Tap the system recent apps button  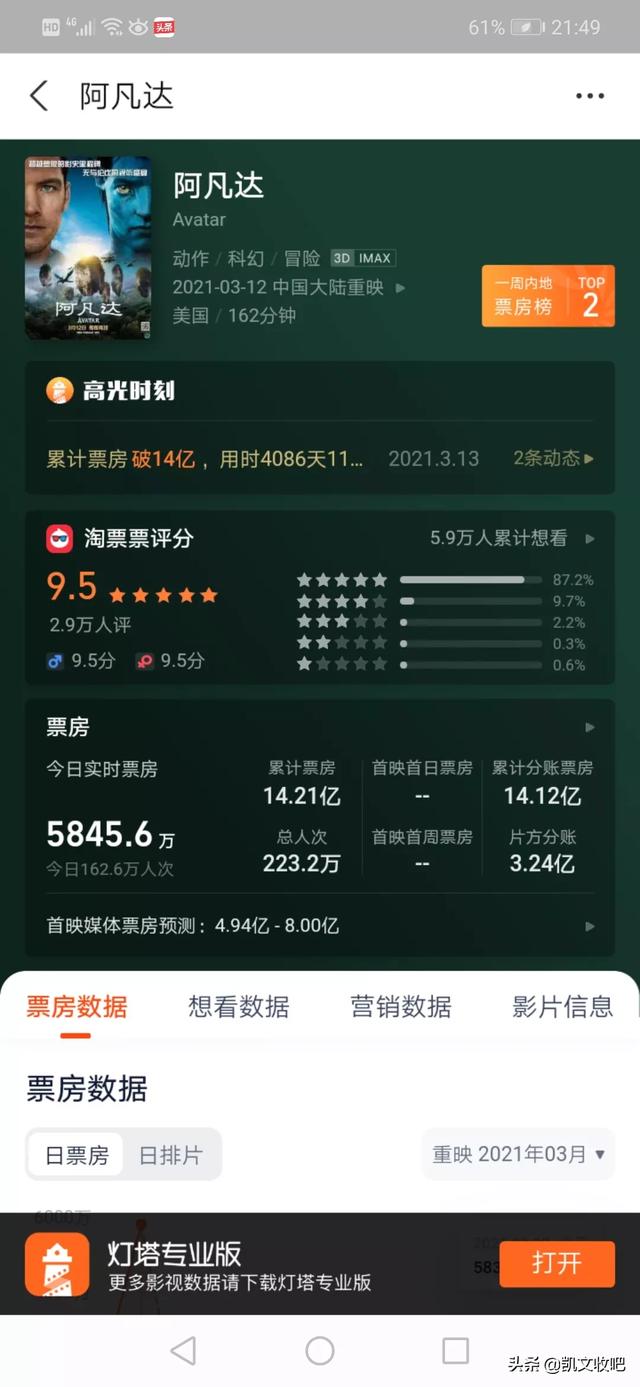click(455, 1351)
